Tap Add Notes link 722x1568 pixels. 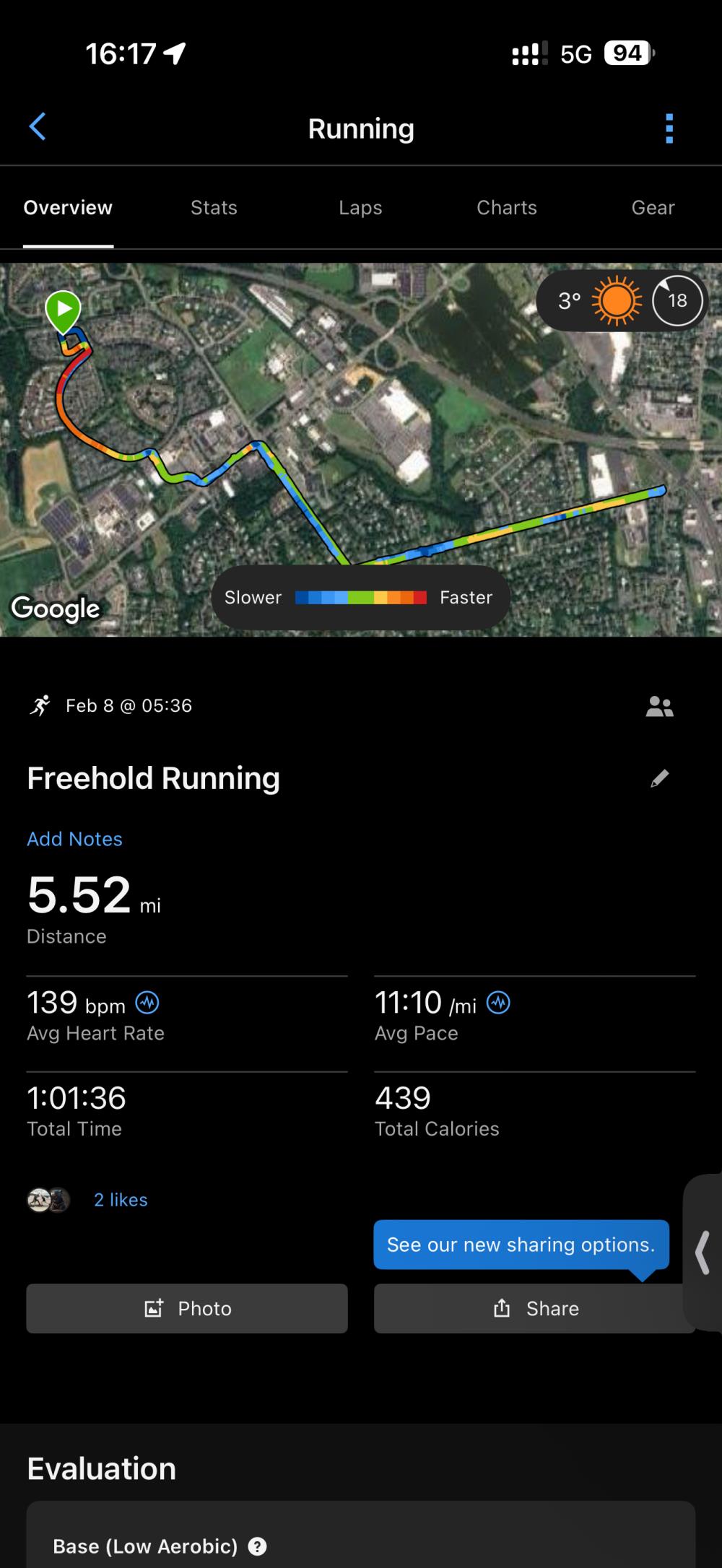coord(74,839)
